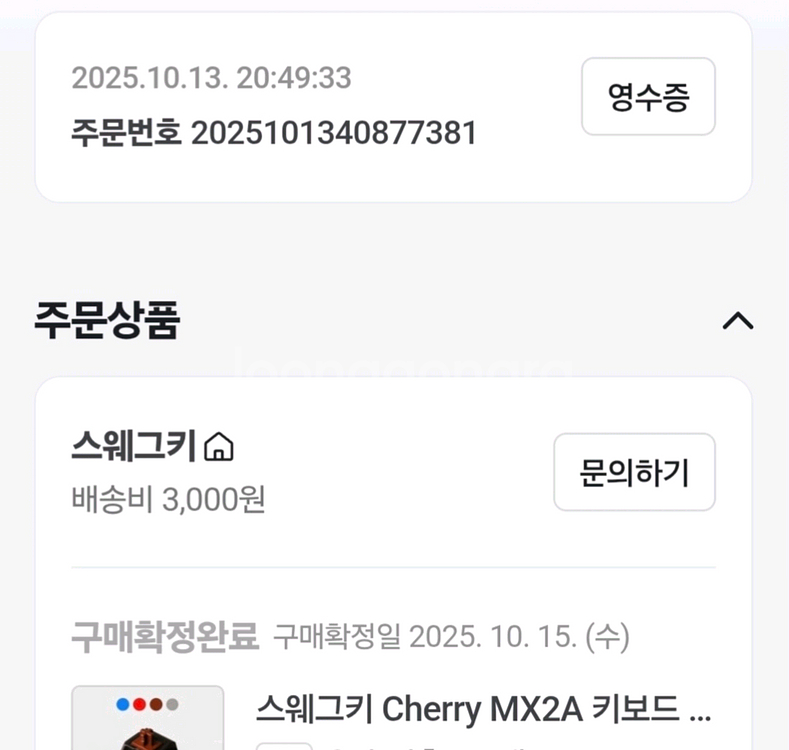The height and width of the screenshot is (750, 789).
Task: Open the Cherry MX2A product thumbnail
Action: tap(147, 717)
